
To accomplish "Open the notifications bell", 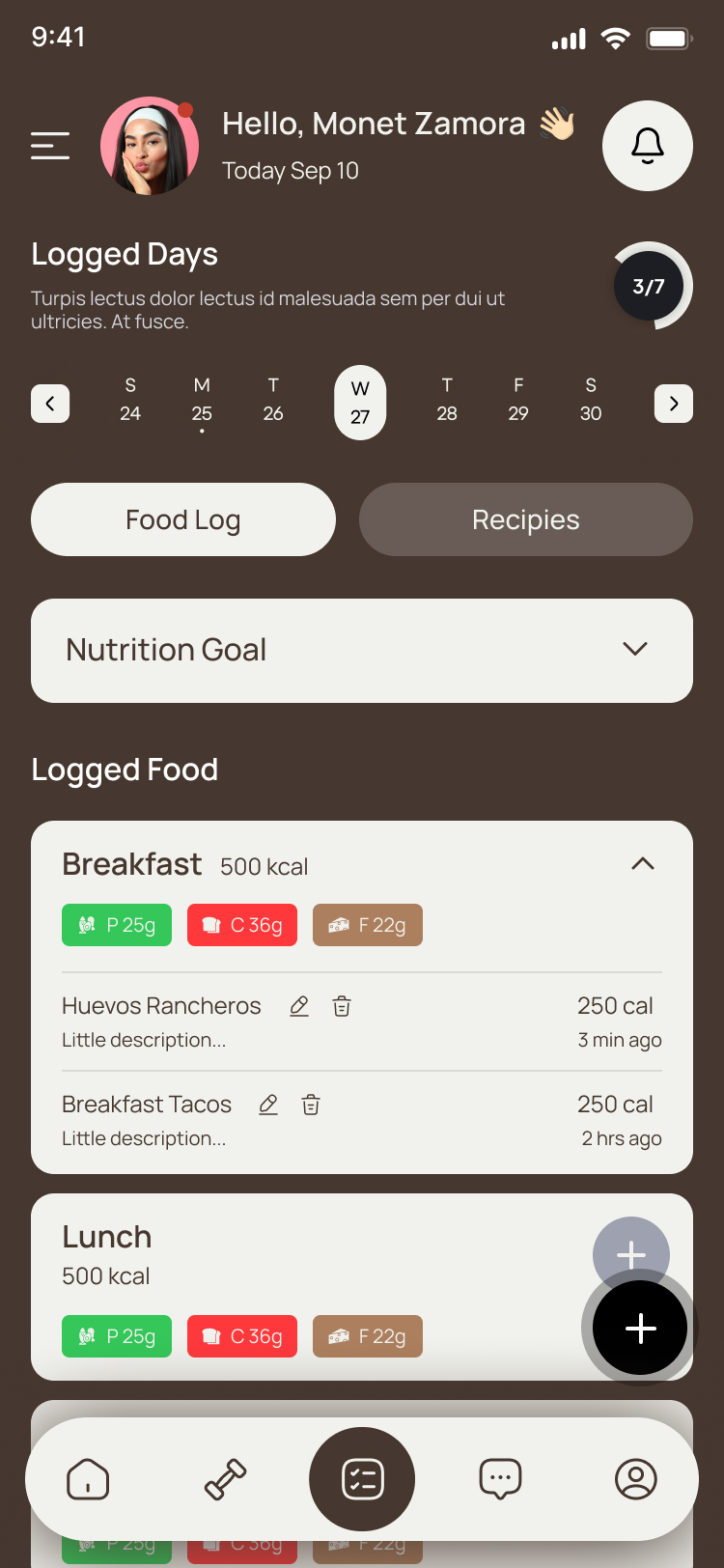I will tap(647, 146).
